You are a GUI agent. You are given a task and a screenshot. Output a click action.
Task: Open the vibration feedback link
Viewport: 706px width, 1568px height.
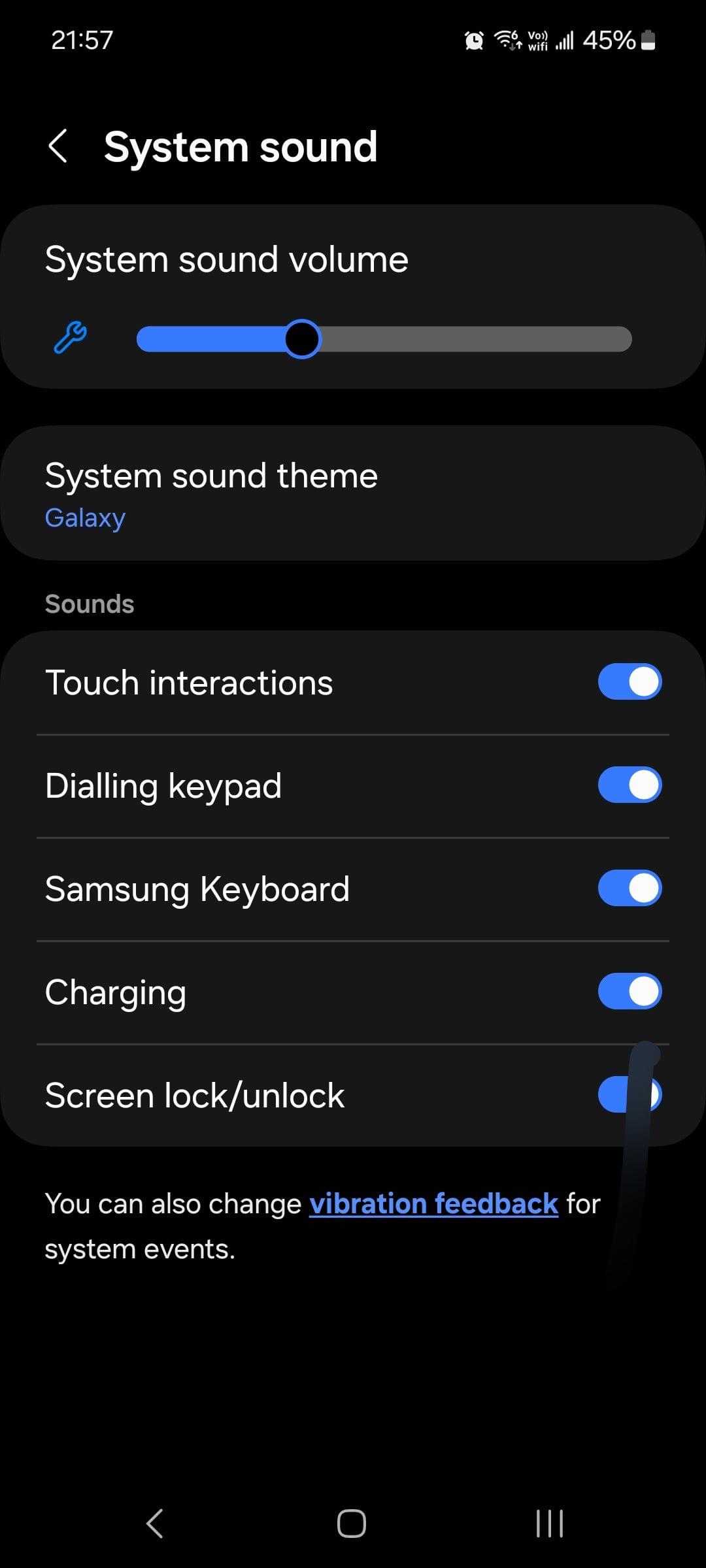point(433,1203)
